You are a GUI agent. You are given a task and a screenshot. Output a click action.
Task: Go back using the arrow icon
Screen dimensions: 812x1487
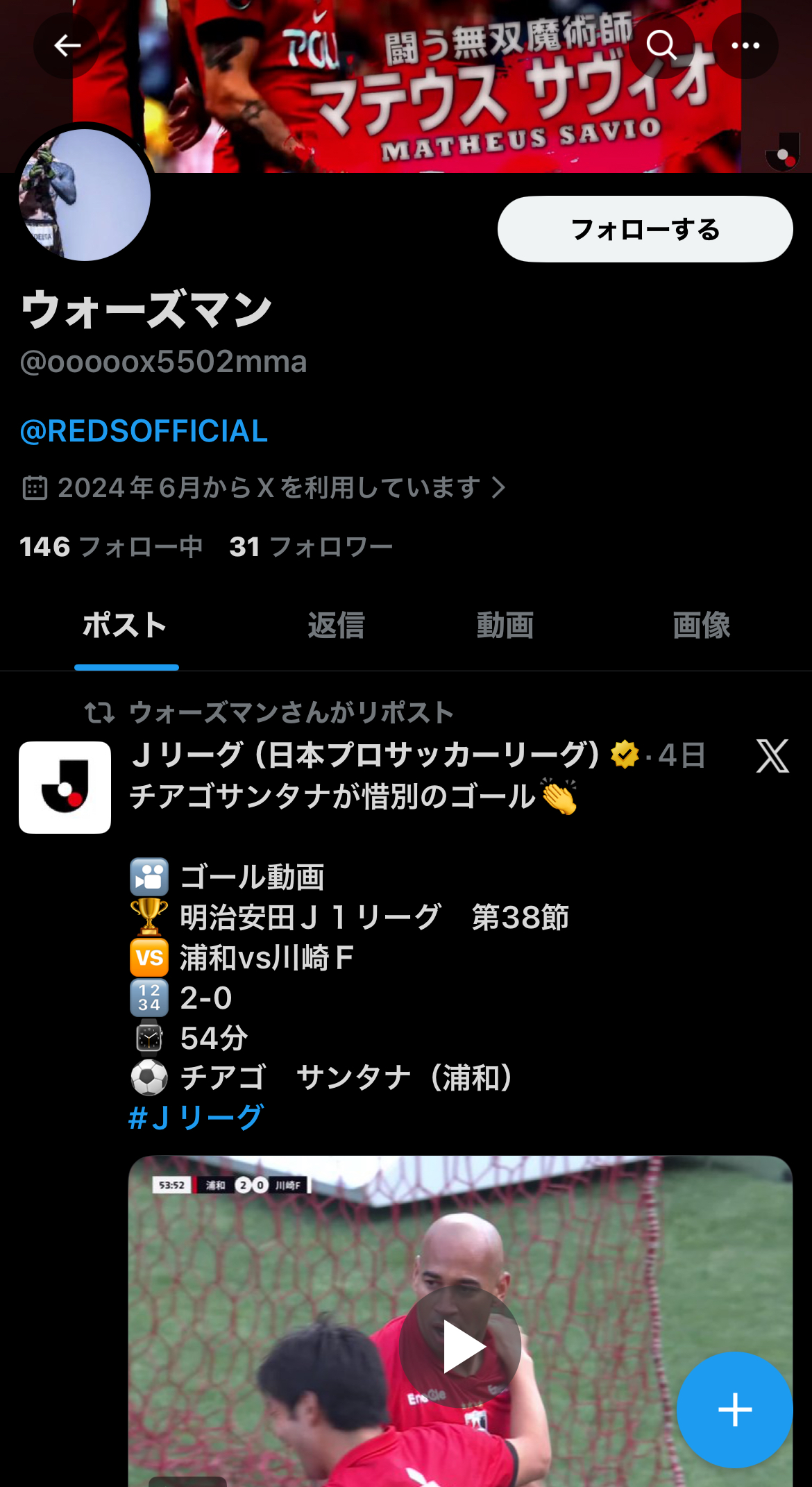(x=67, y=46)
